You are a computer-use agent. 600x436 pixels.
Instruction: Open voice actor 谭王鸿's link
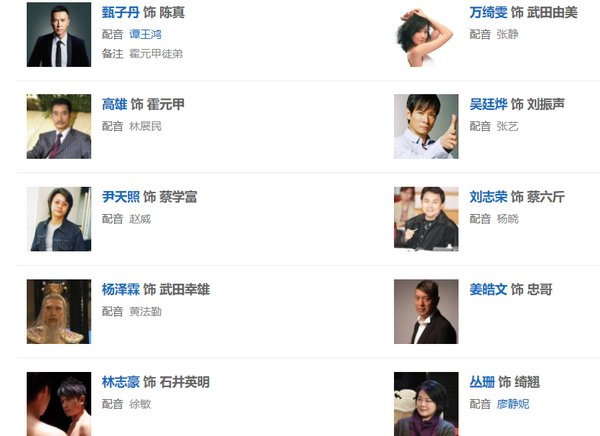tap(145, 34)
